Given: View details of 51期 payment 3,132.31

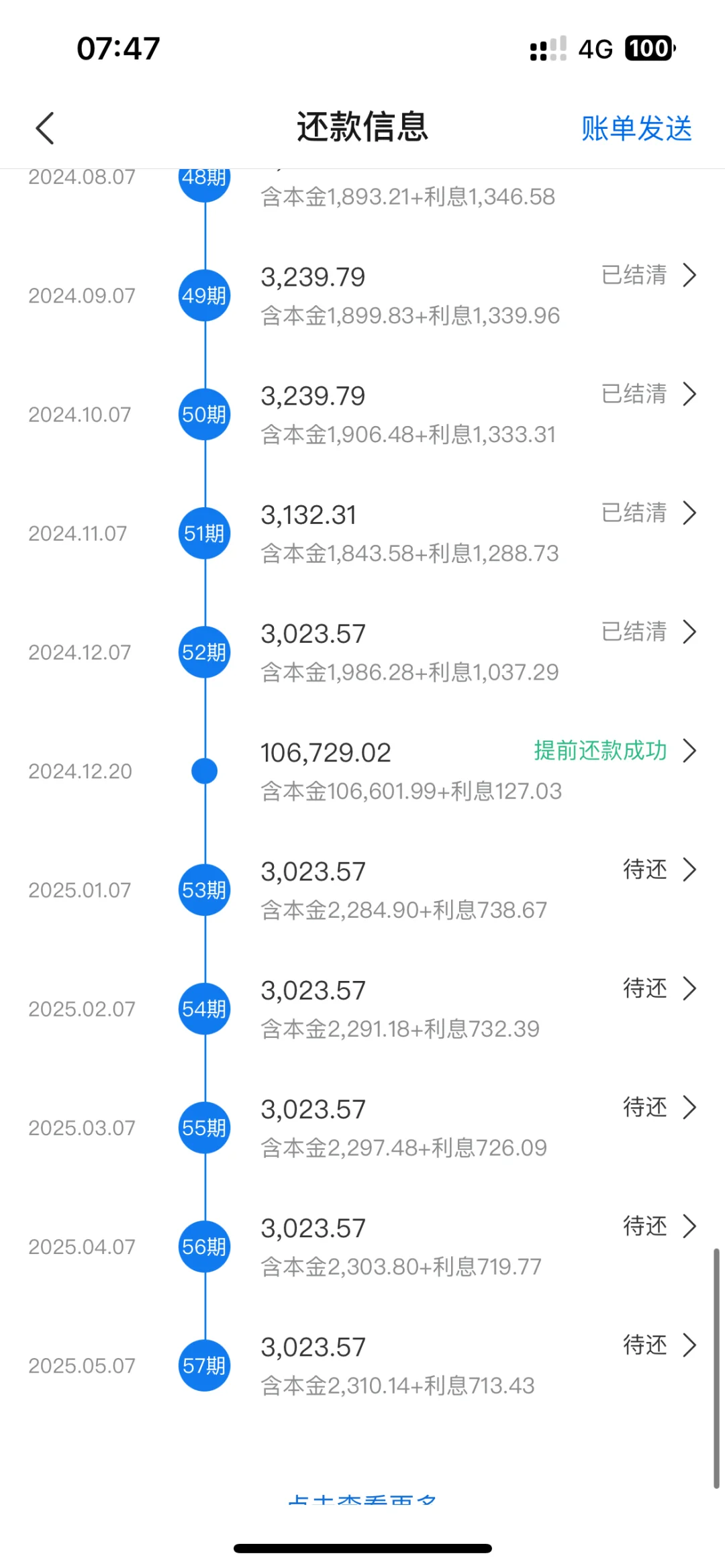Looking at the screenshot, I should tap(689, 513).
